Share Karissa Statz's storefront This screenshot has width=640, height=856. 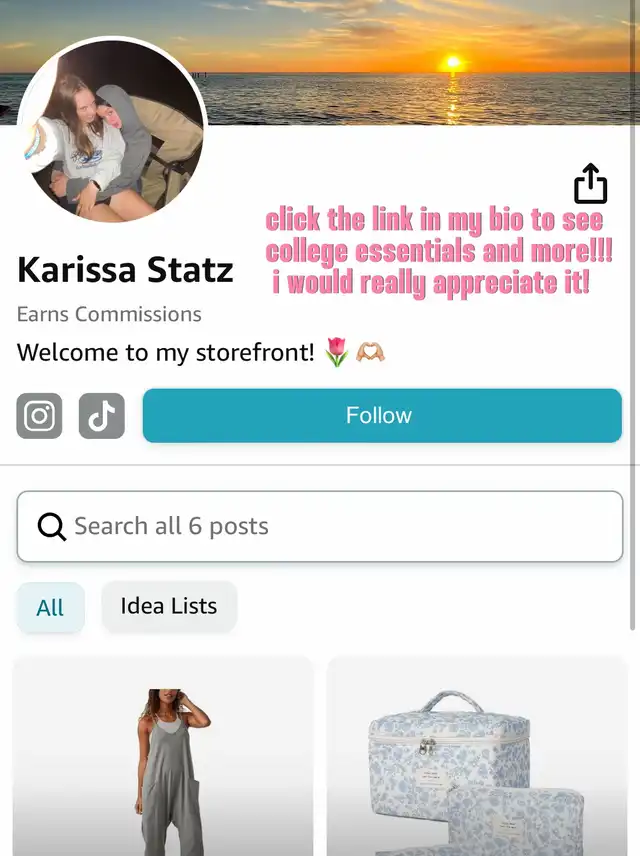coord(590,183)
